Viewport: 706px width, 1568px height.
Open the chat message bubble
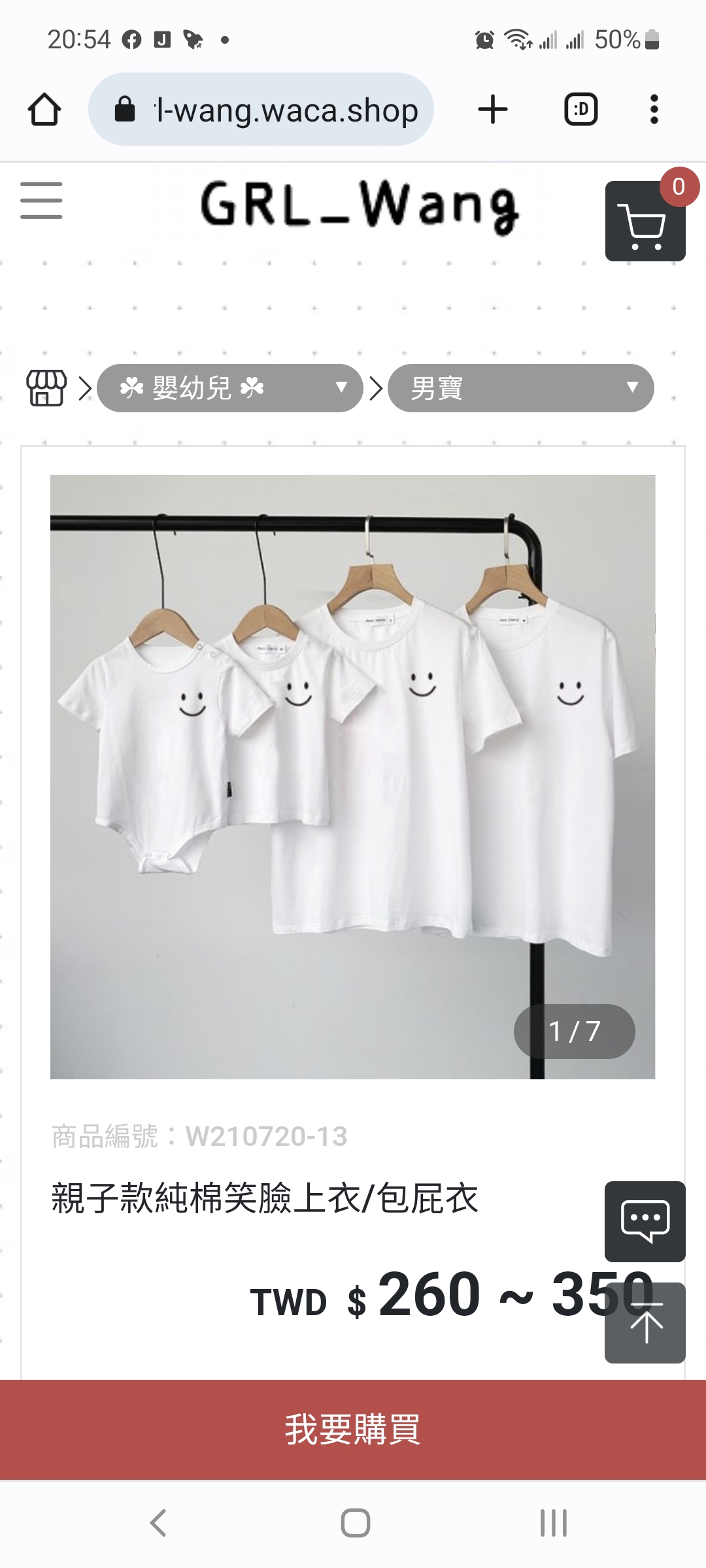[645, 1221]
